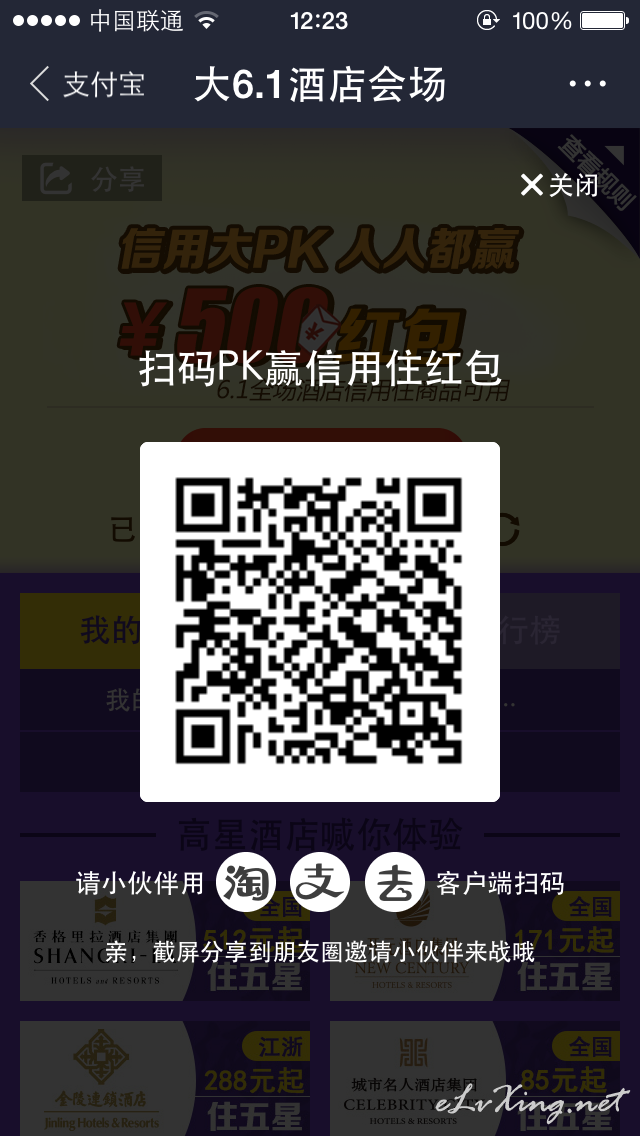Go back to 支付宝
The height and width of the screenshot is (1136, 640).
pos(87,85)
